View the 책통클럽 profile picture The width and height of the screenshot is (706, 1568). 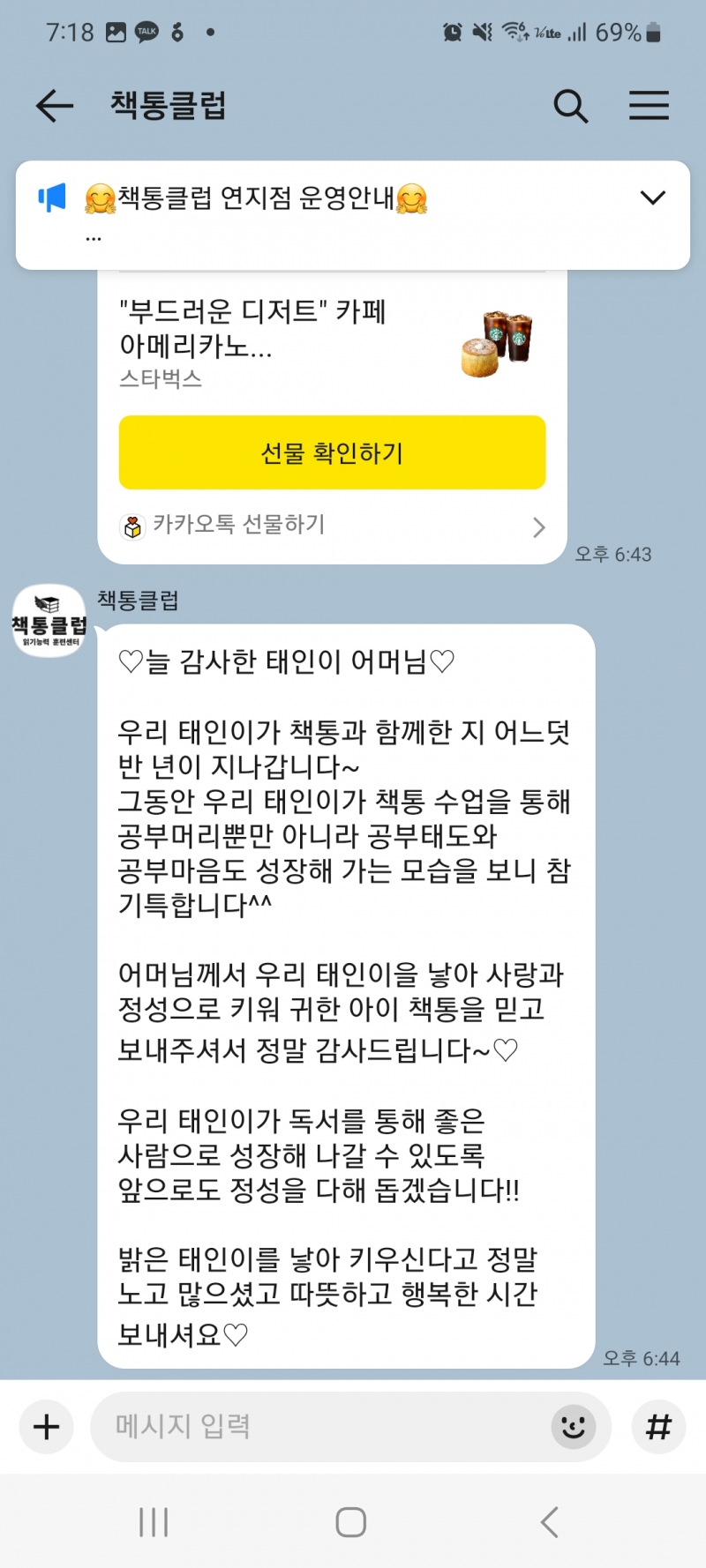point(49,621)
